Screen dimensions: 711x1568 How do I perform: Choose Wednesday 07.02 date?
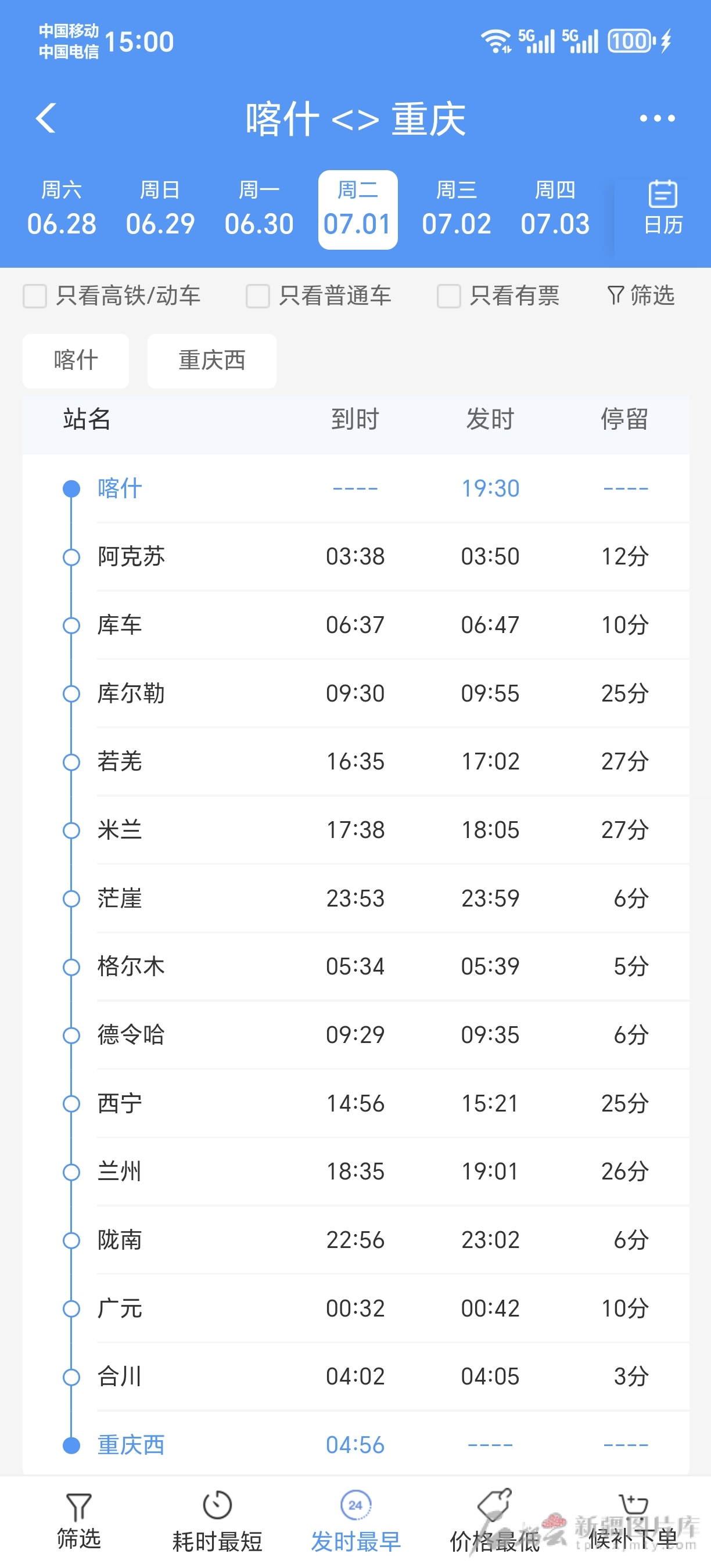[456, 209]
